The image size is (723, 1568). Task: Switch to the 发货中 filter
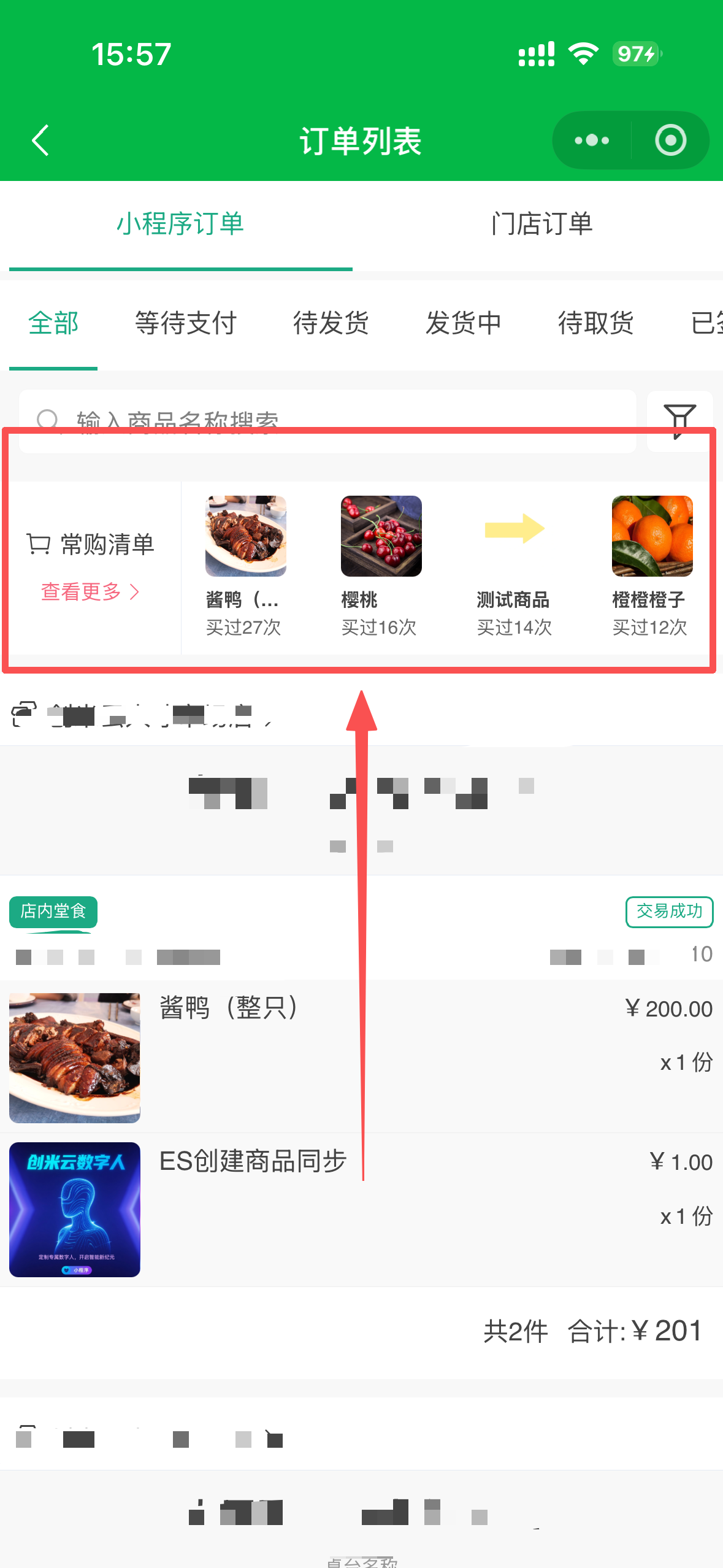464,323
